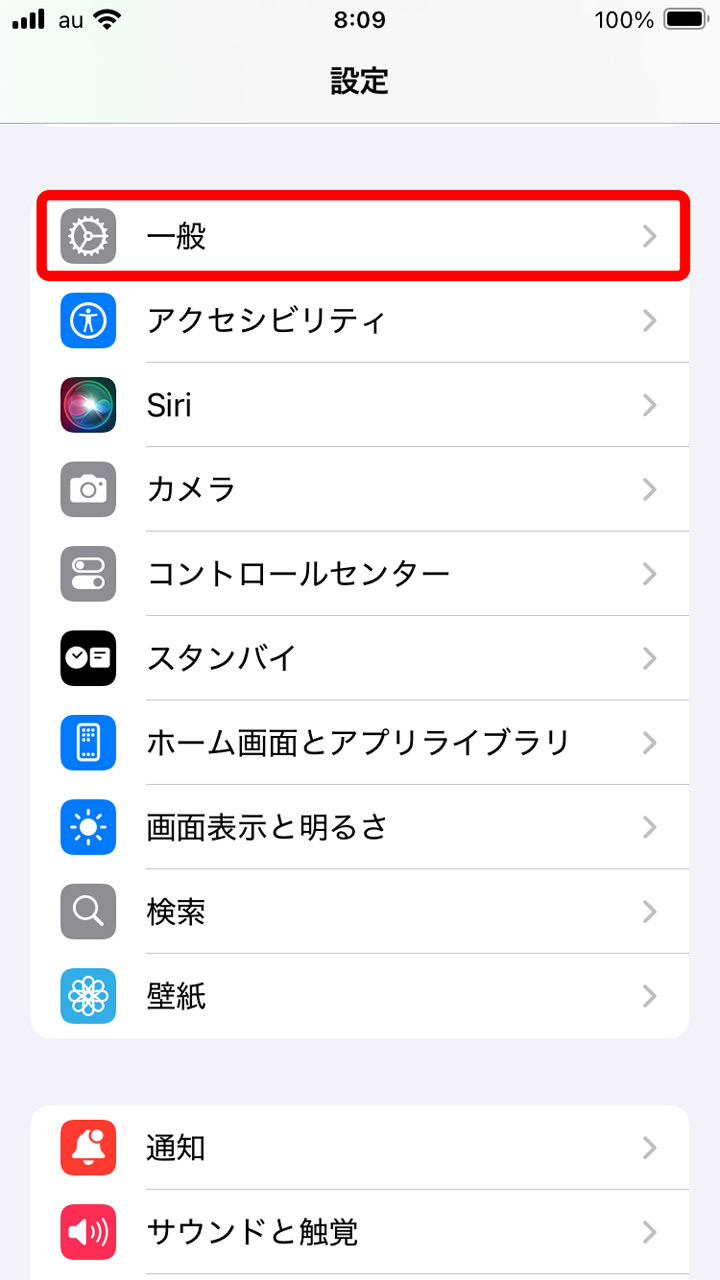The height and width of the screenshot is (1280, 720).
Task: Open the アクセシビリティ settings row
Action: [x=360, y=320]
